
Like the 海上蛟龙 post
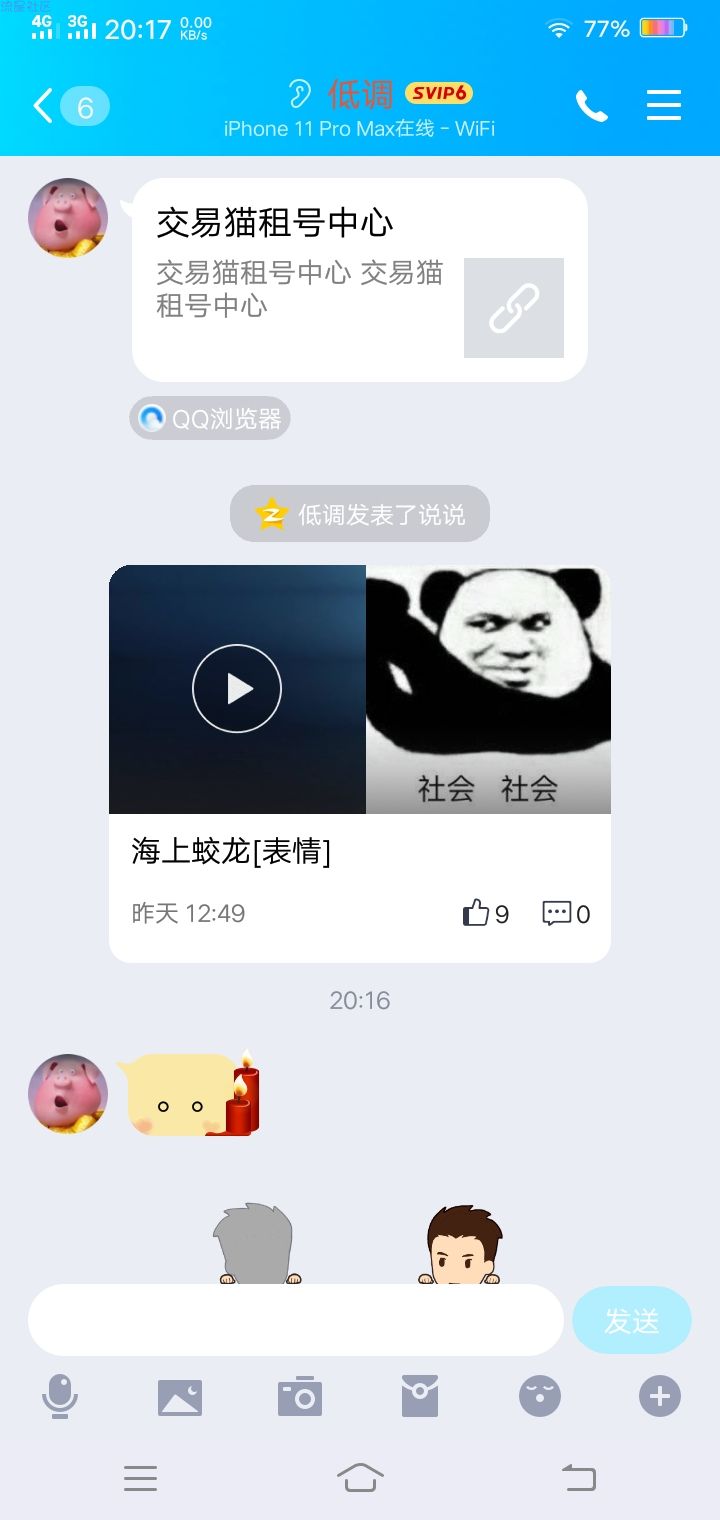[486, 913]
